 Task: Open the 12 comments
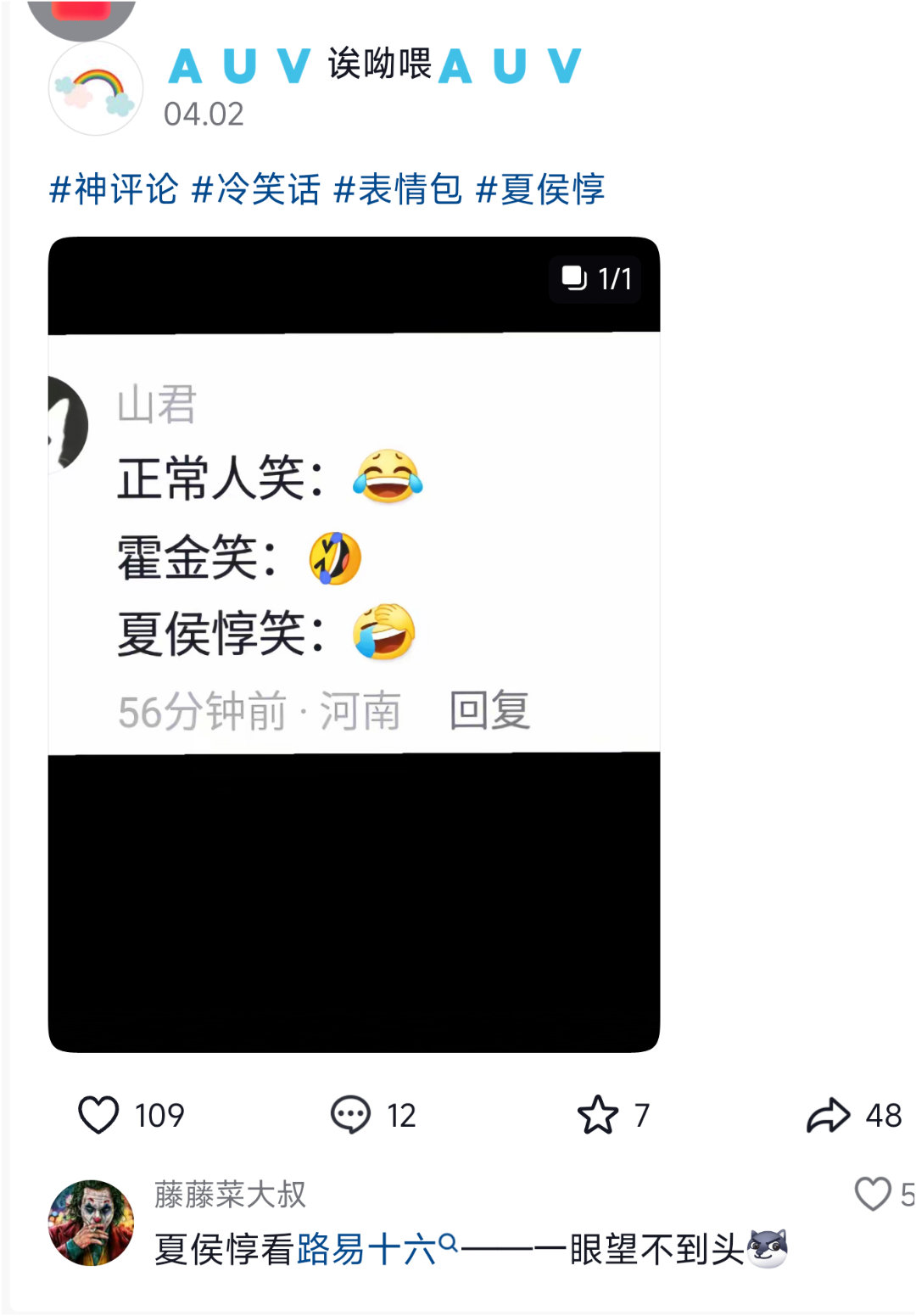[x=350, y=1114]
